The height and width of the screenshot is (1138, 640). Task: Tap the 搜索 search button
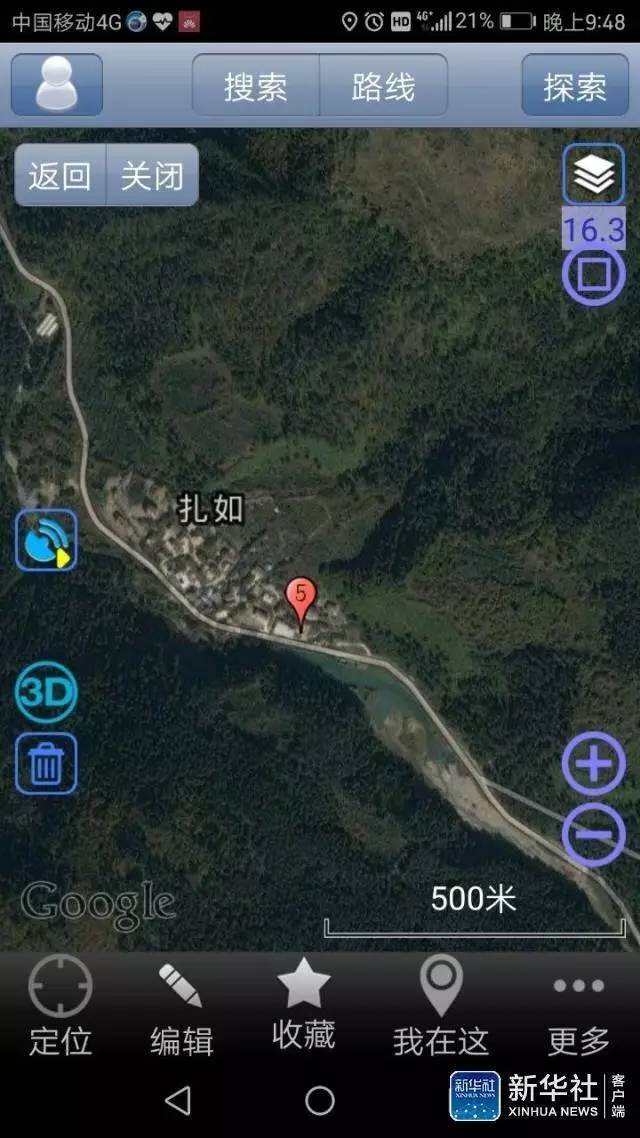(x=256, y=86)
